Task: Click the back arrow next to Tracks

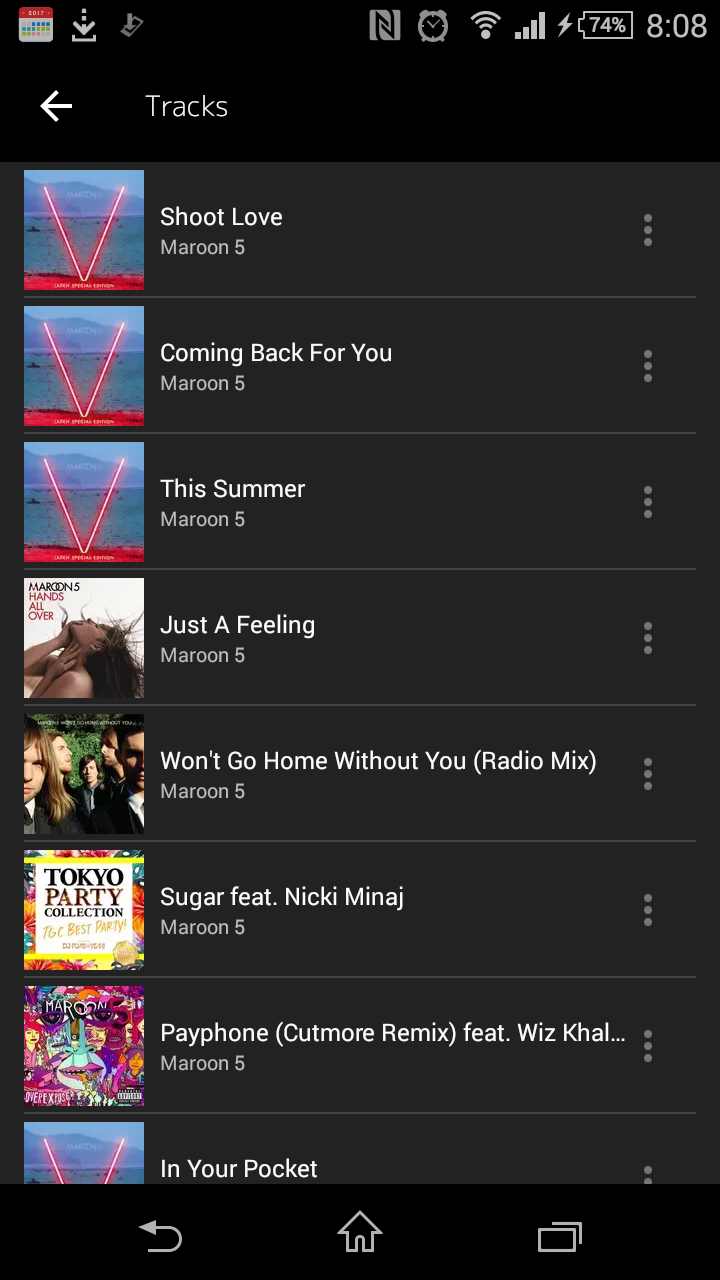Action: pyautogui.click(x=55, y=106)
